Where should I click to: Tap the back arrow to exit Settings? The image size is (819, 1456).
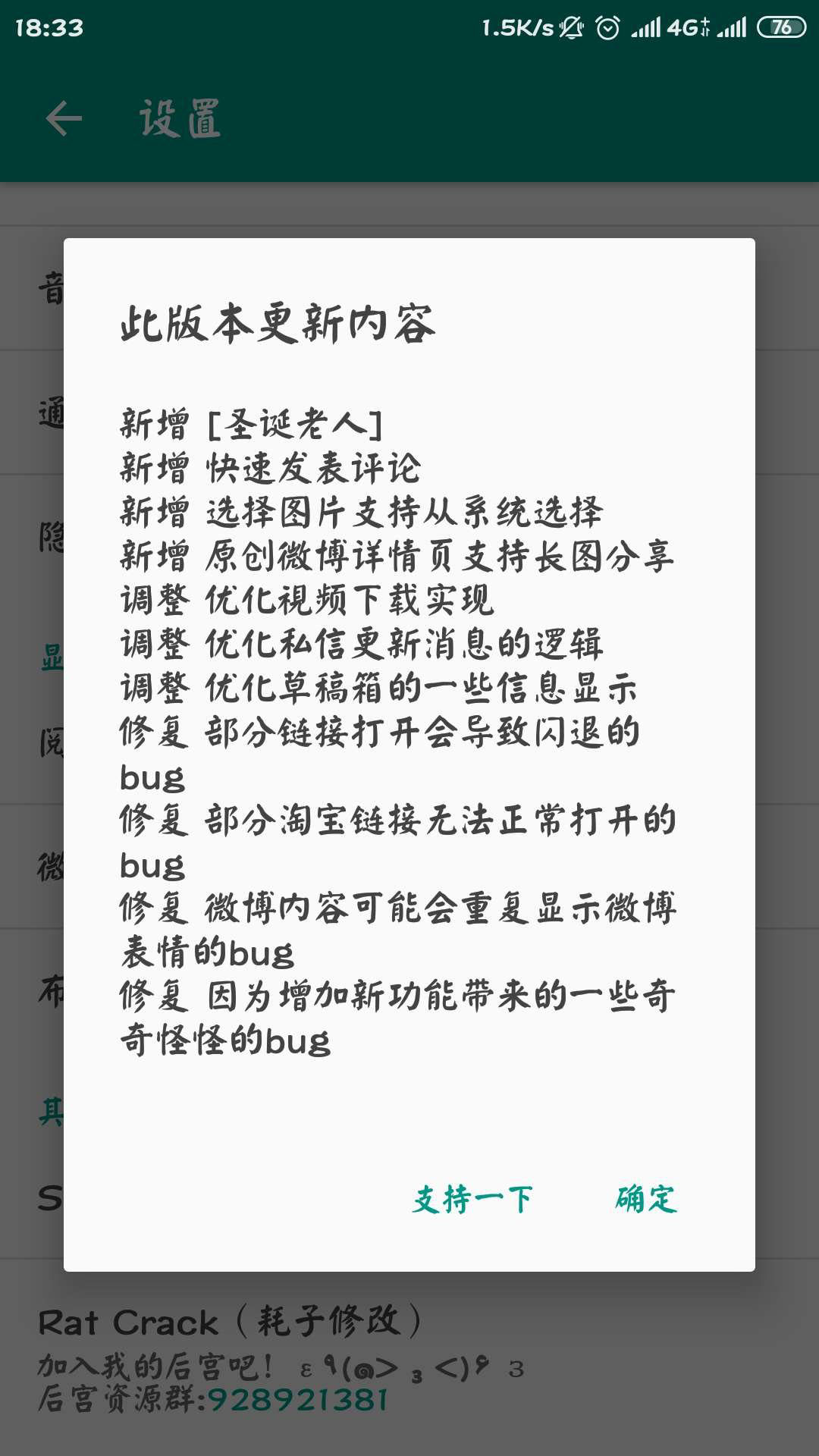64,118
